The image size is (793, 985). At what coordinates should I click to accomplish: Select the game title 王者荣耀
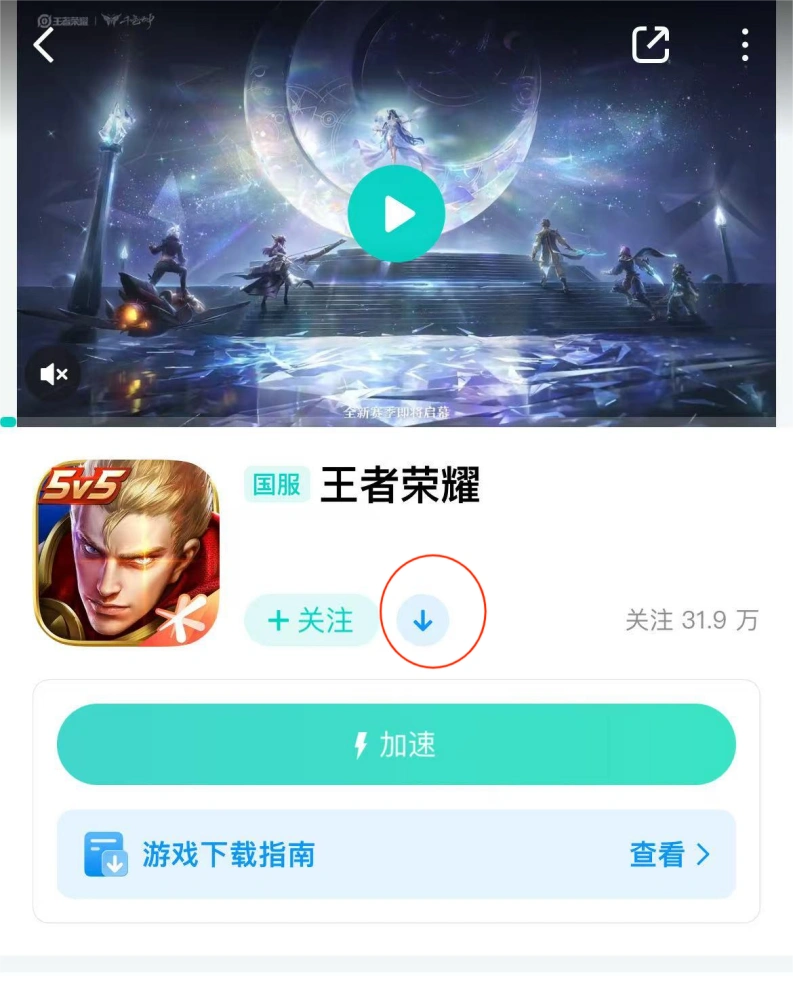(x=400, y=487)
